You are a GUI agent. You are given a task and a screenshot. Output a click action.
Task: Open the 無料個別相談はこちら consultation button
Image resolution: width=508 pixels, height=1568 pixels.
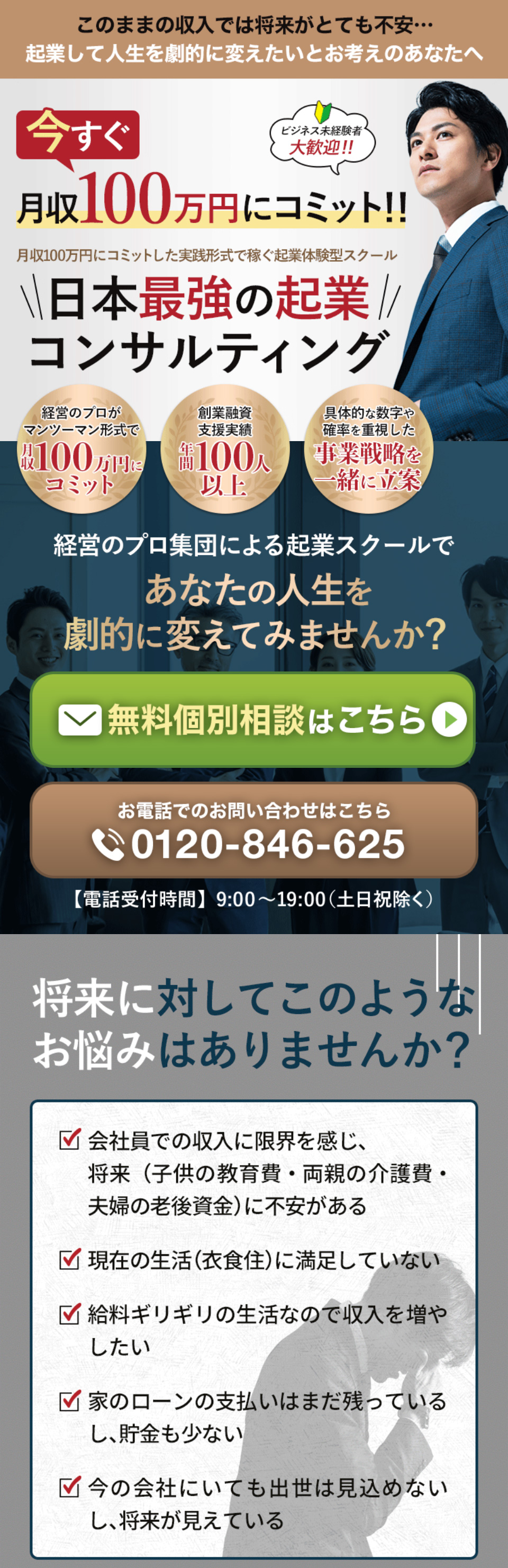point(253,720)
